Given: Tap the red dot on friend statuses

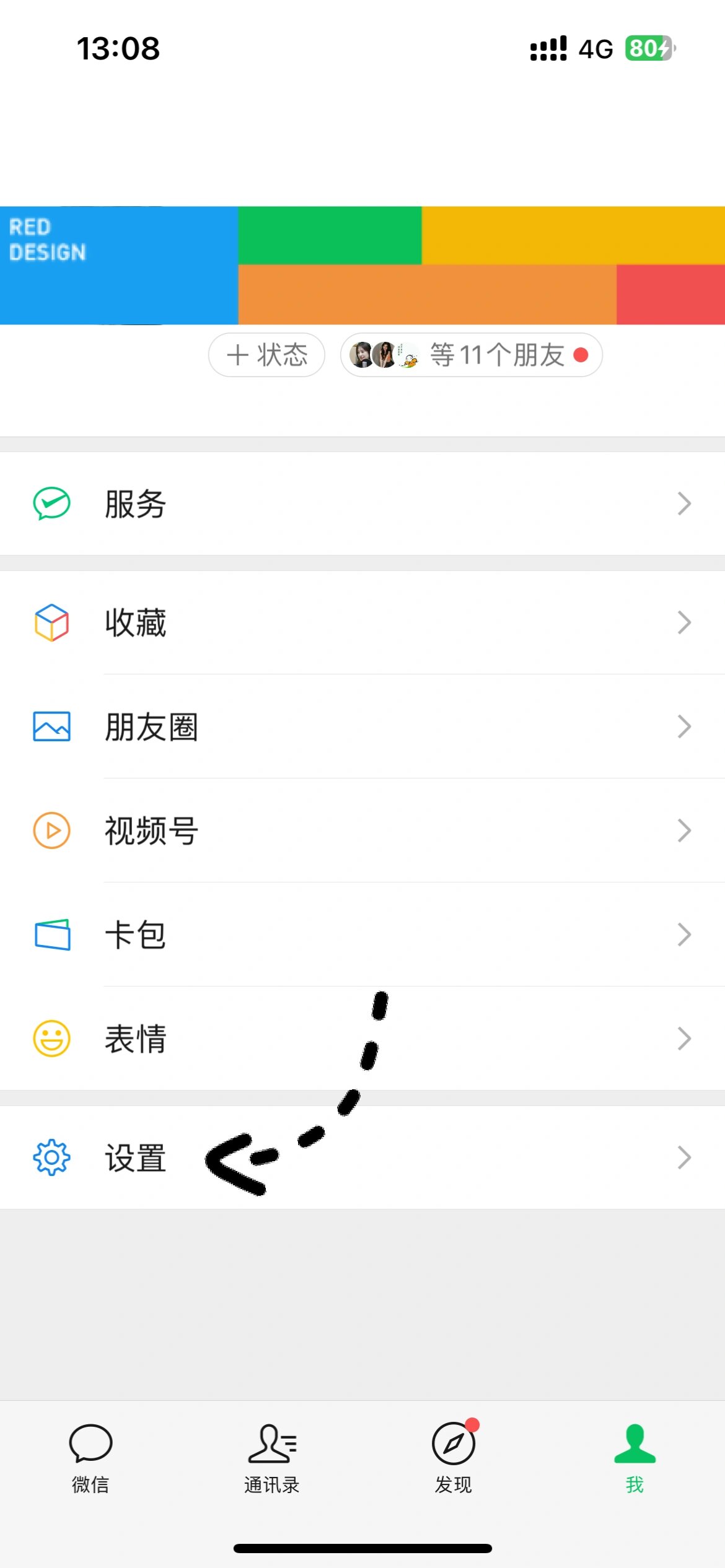Looking at the screenshot, I should [x=581, y=354].
